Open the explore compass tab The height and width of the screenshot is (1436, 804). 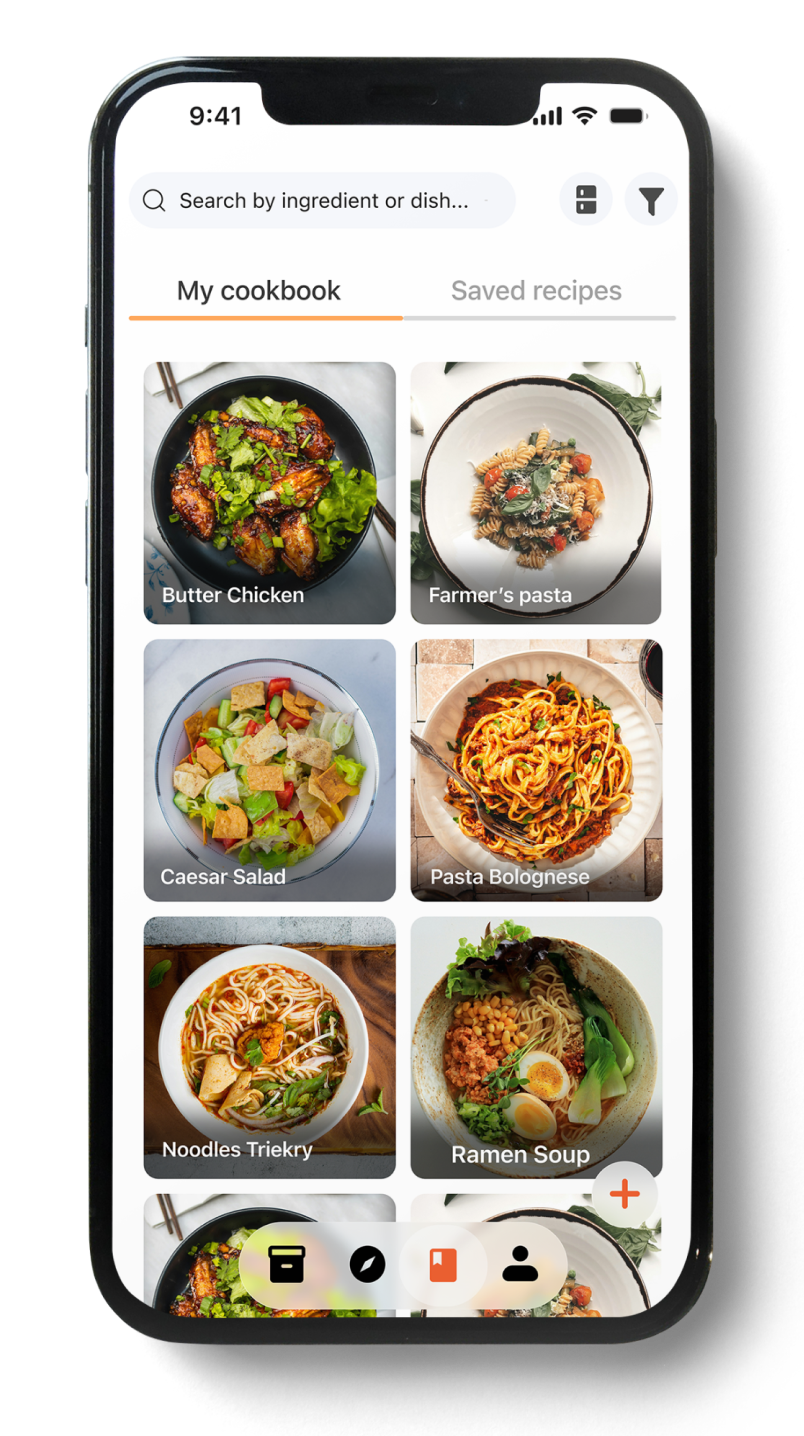(367, 1265)
